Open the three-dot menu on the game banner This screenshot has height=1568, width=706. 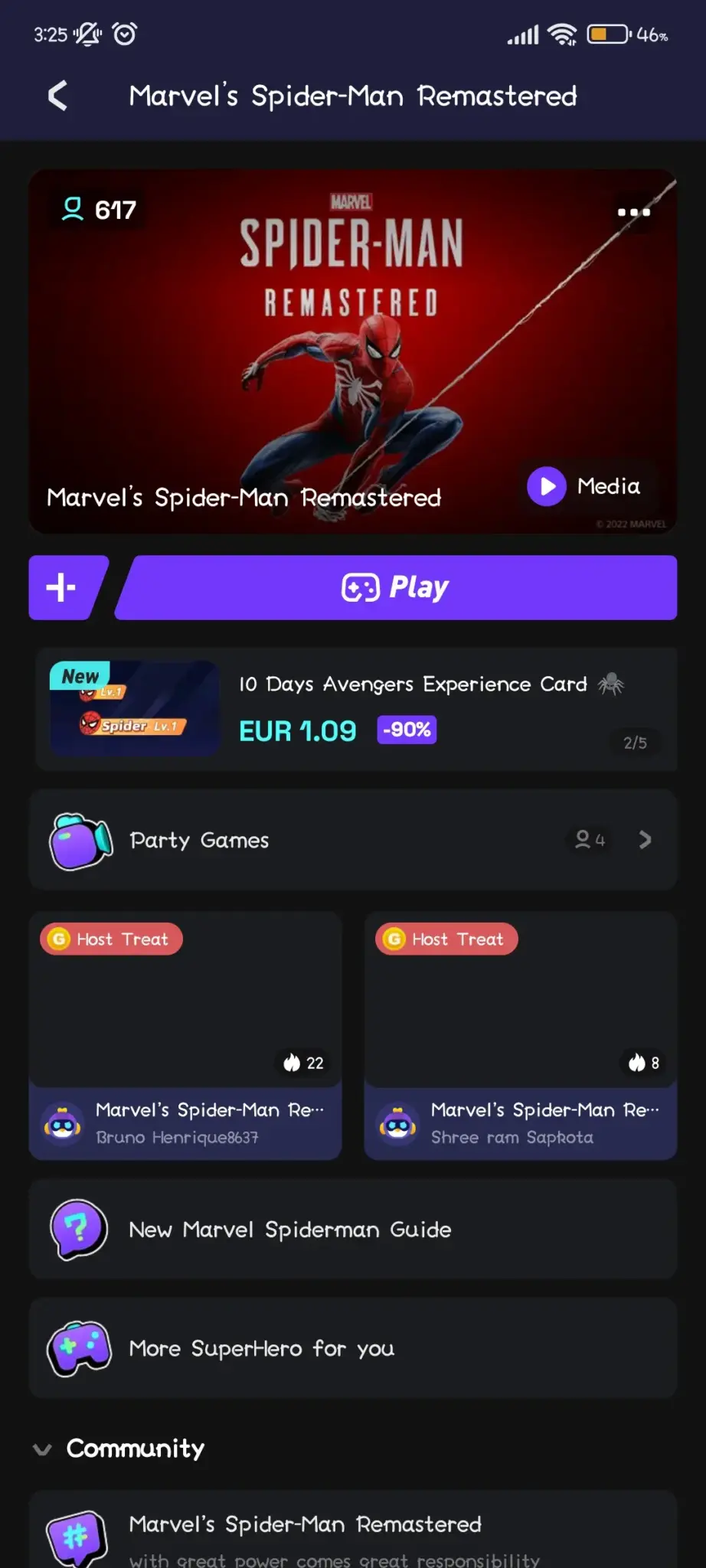634,211
